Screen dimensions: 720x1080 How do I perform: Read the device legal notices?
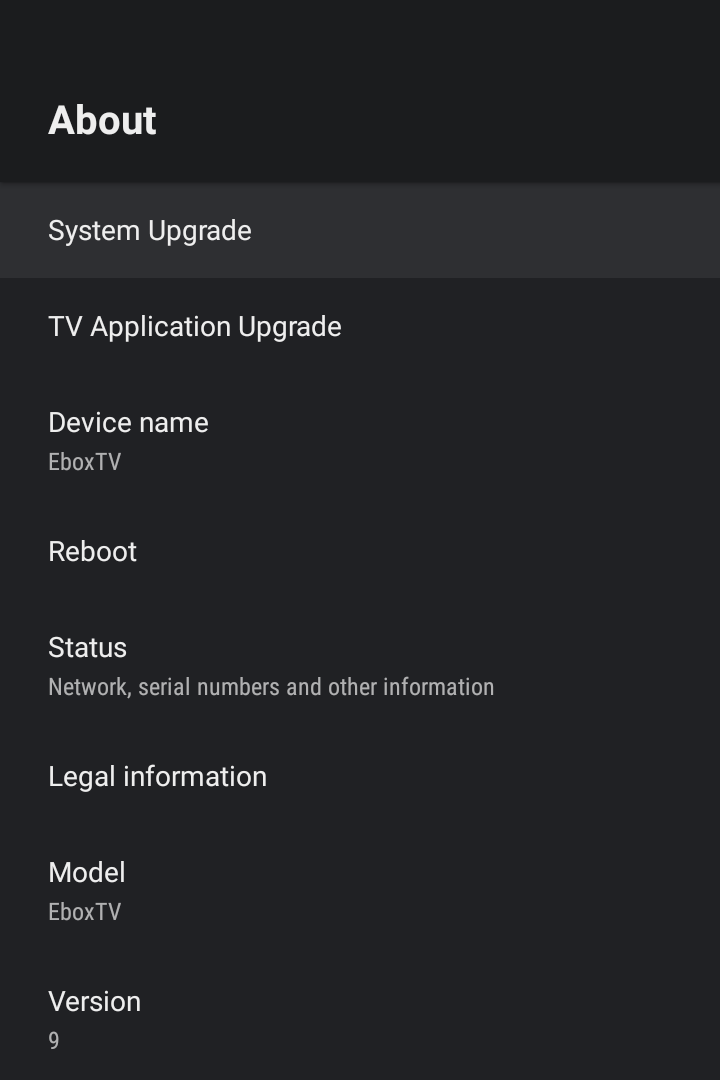pos(157,776)
